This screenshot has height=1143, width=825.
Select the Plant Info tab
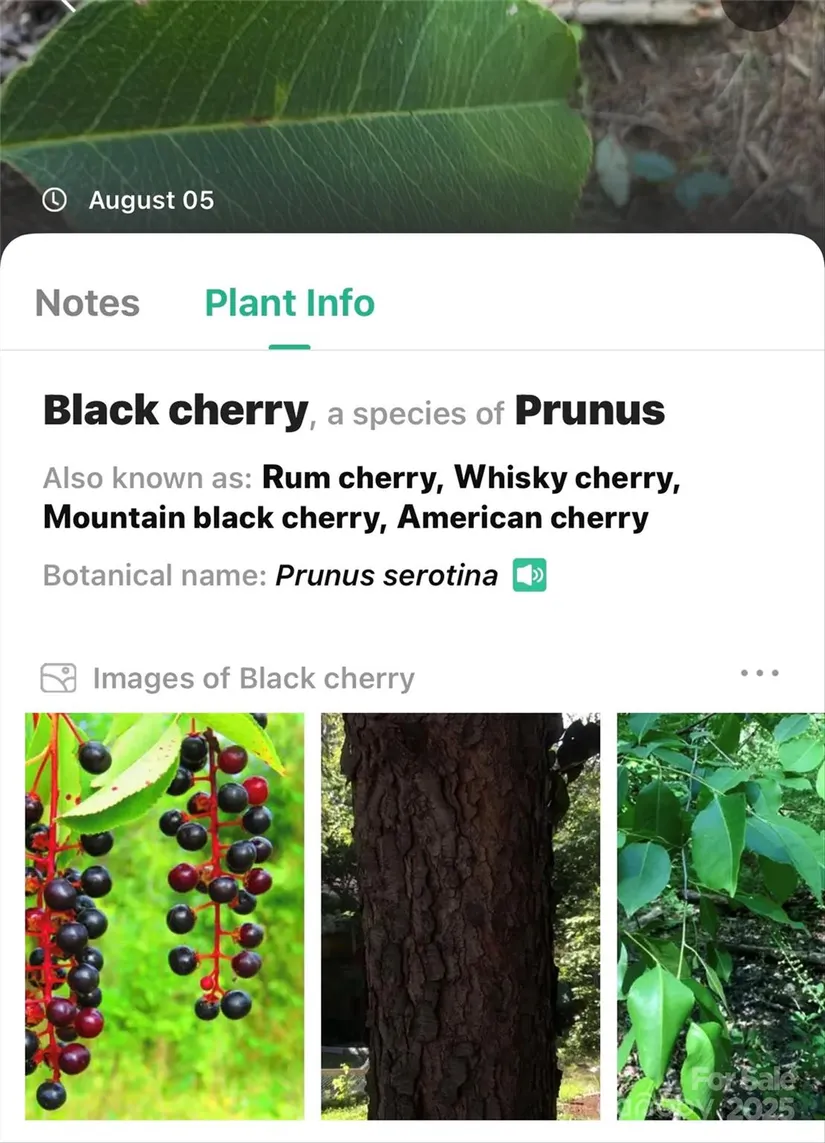pyautogui.click(x=289, y=303)
